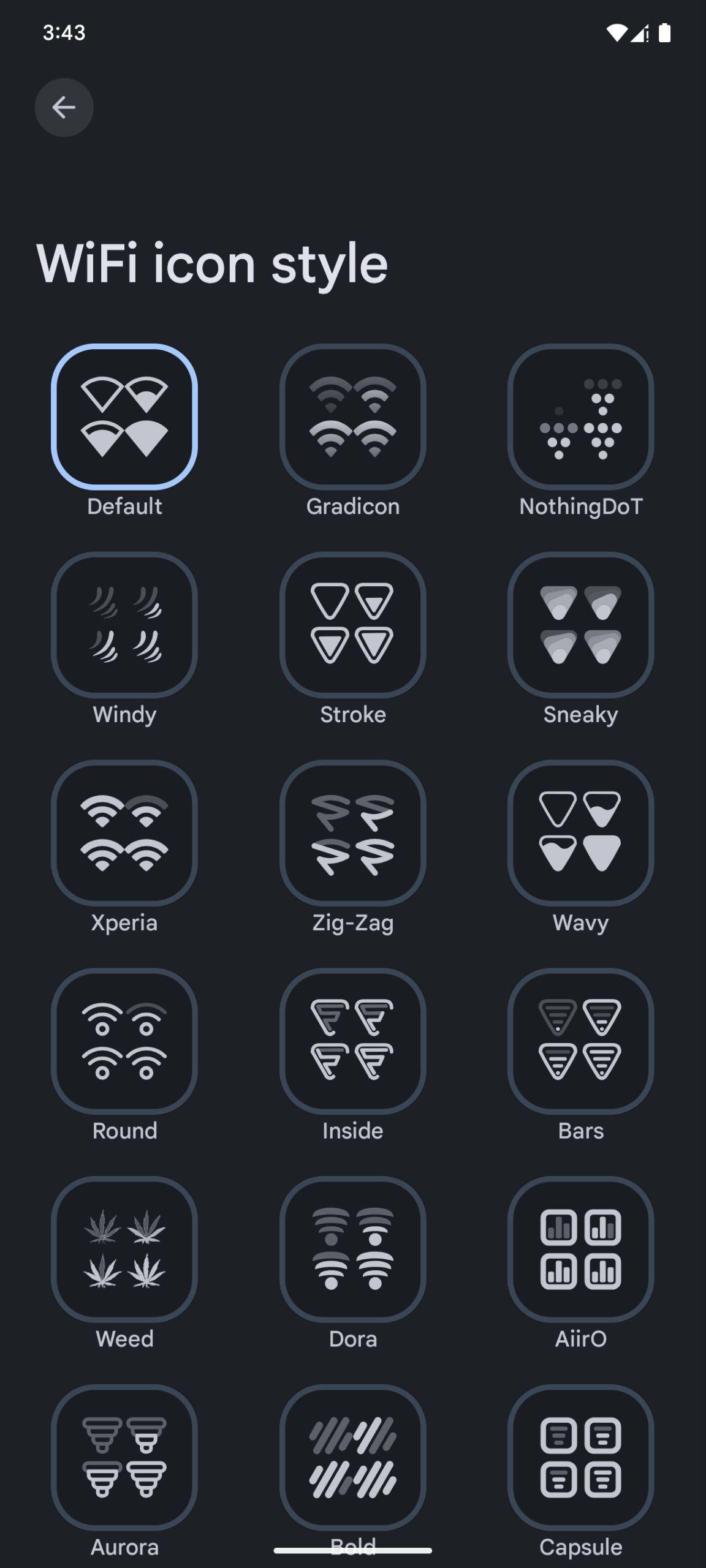Choose the Capsule WiFi icon style
Image resolution: width=706 pixels, height=1568 pixels.
click(581, 1458)
